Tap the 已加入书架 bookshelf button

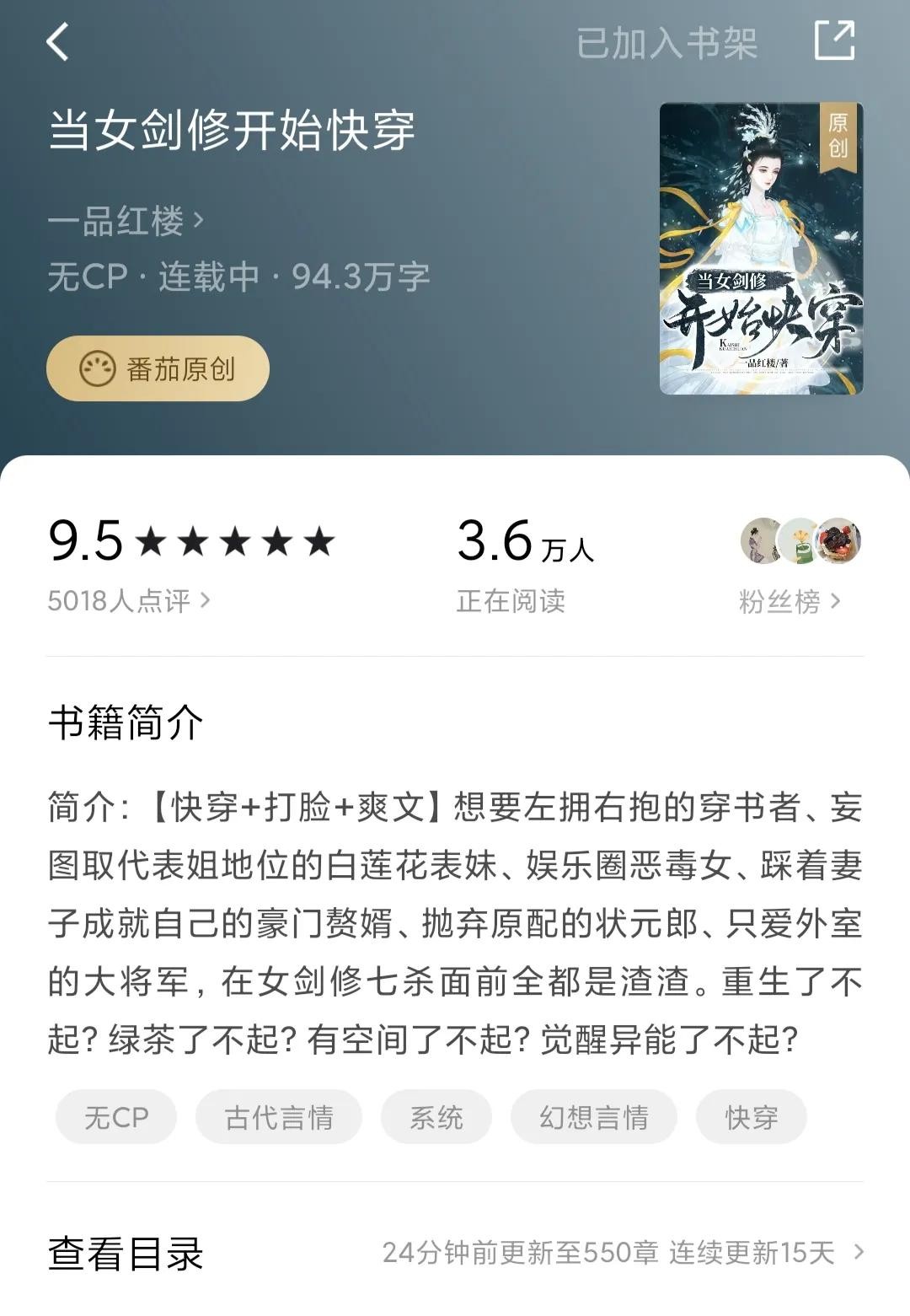[x=666, y=44]
